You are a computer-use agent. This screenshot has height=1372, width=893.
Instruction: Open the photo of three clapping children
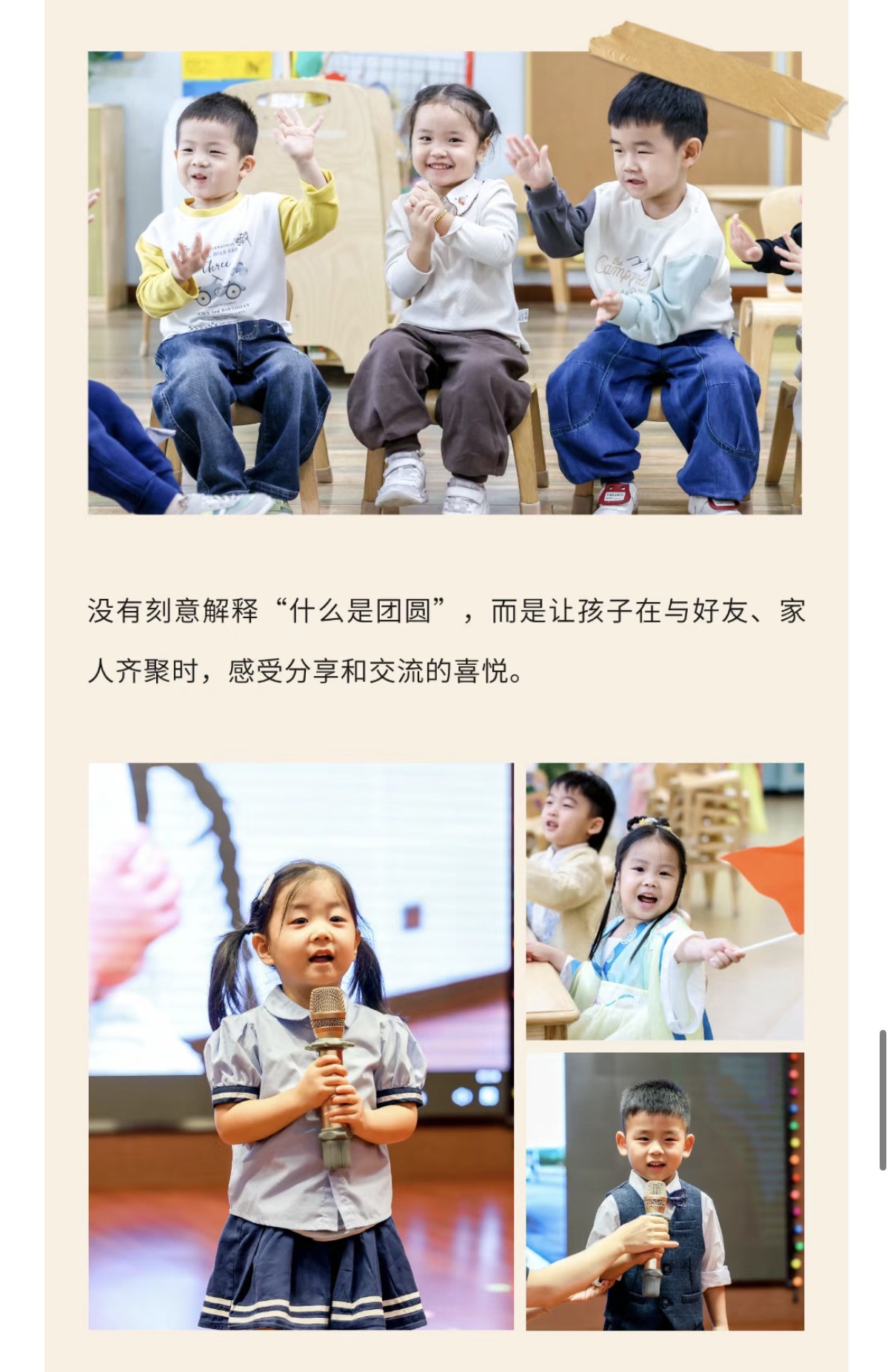pos(444,282)
